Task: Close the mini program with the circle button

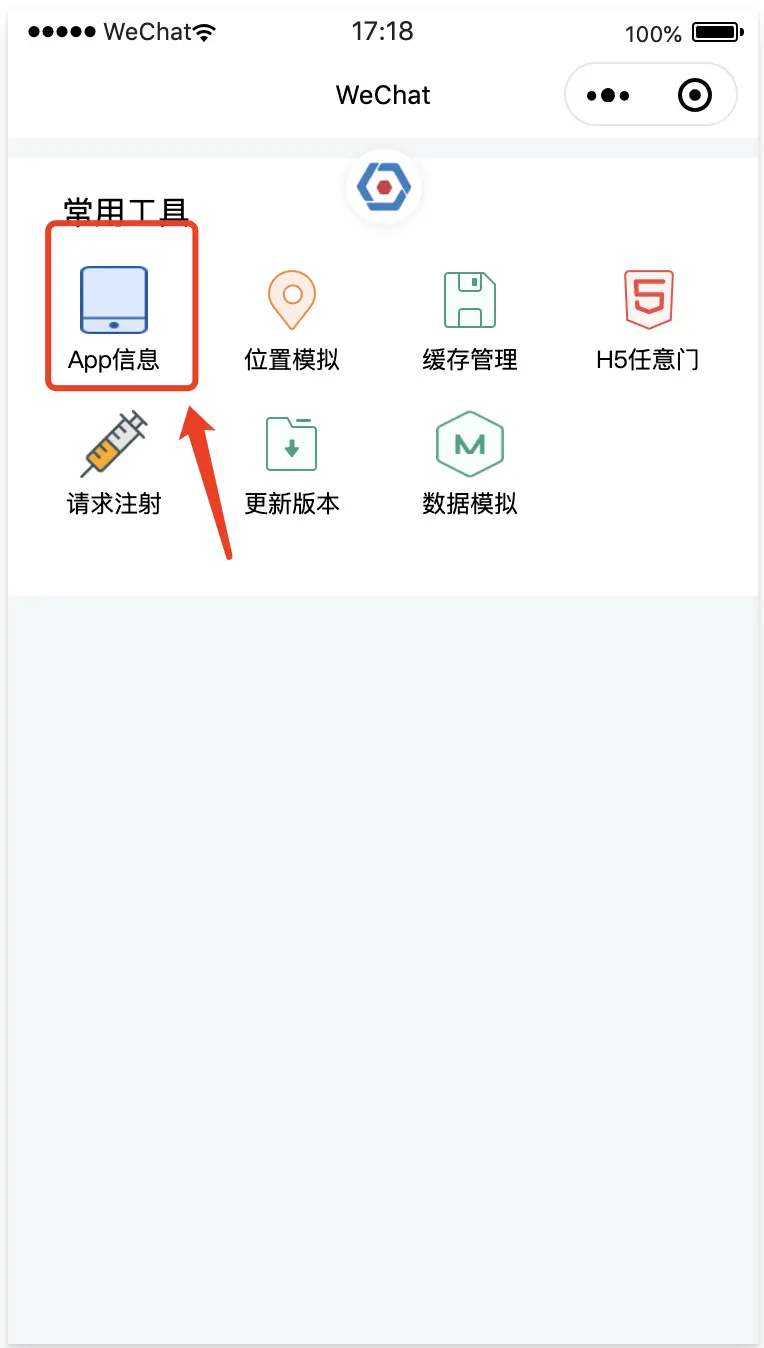Action: tap(694, 96)
